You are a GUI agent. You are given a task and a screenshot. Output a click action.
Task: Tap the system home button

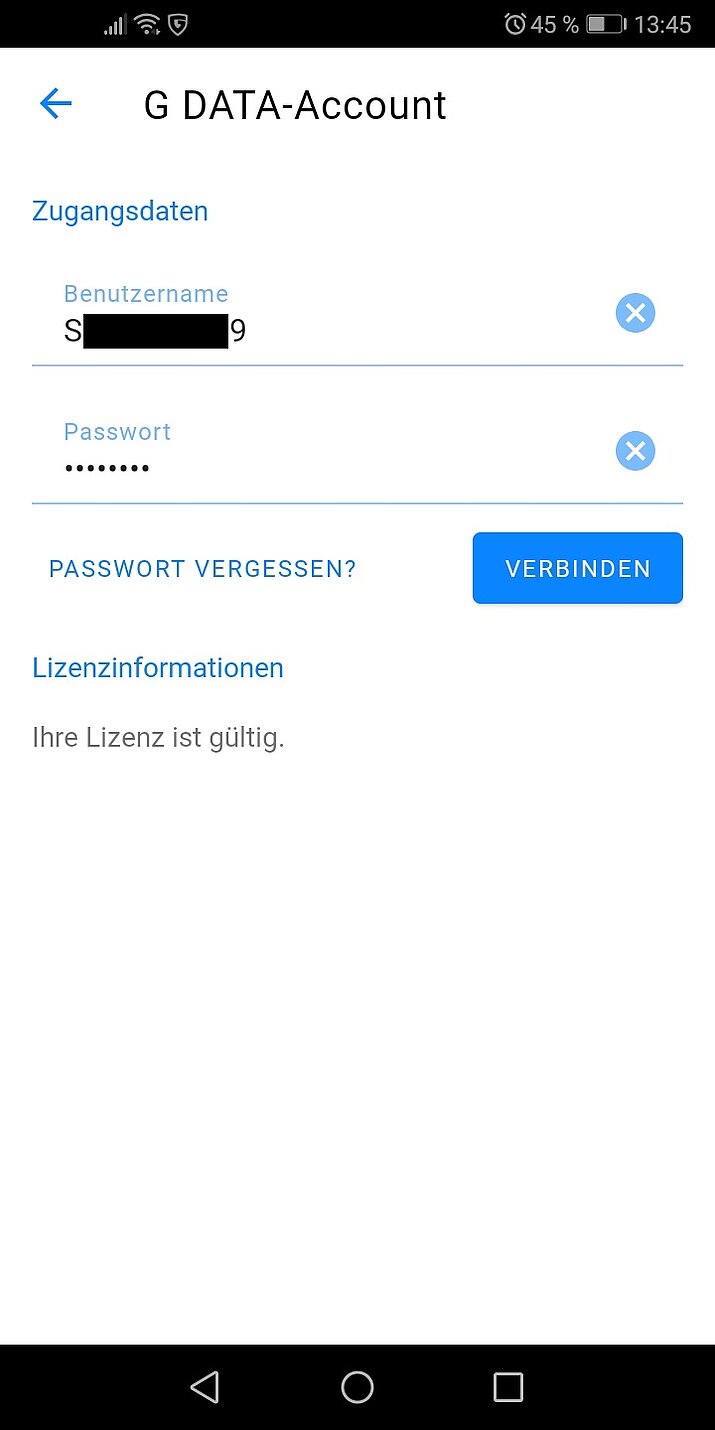[357, 1387]
